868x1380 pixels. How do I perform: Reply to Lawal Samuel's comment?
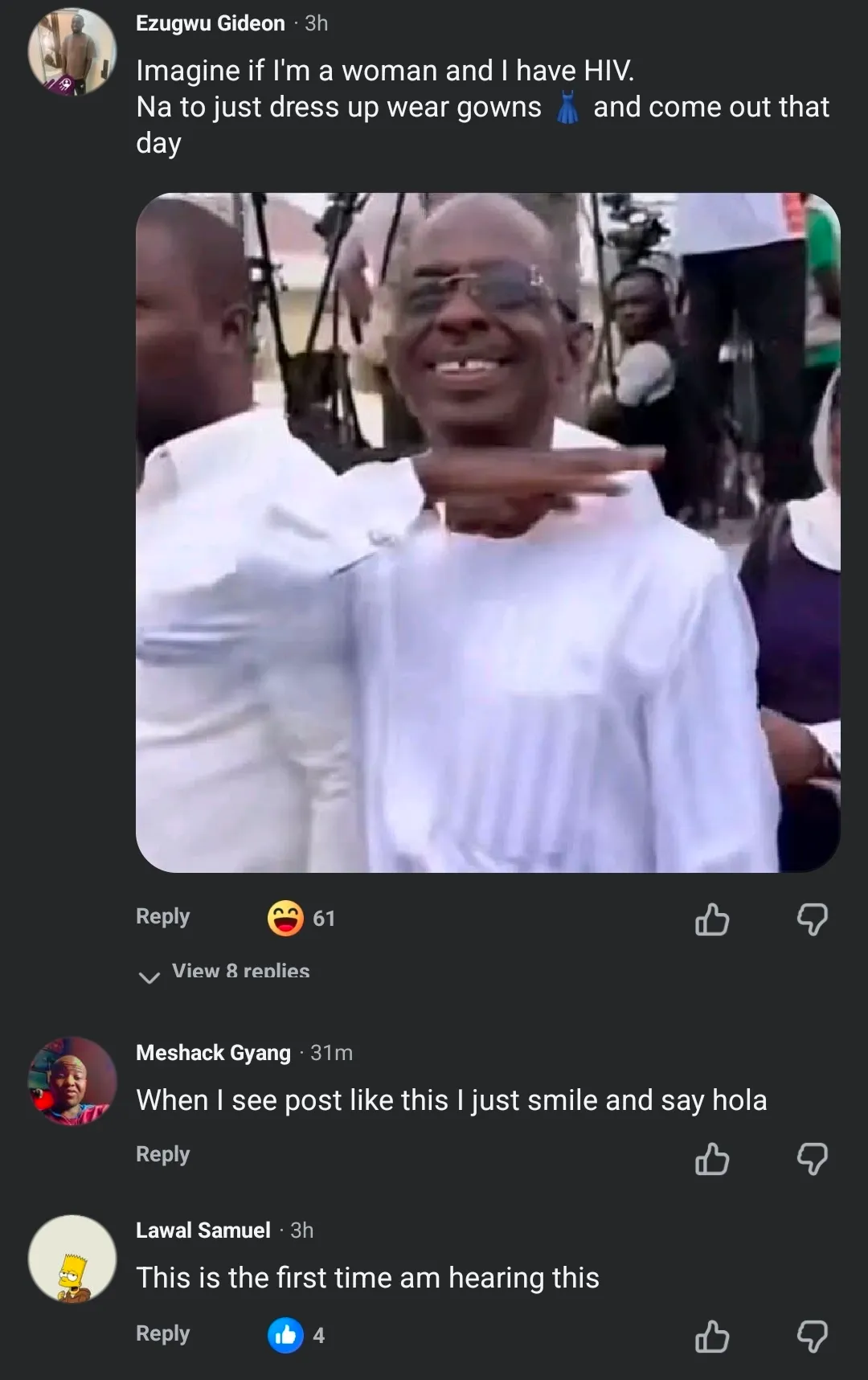pyautogui.click(x=162, y=1333)
